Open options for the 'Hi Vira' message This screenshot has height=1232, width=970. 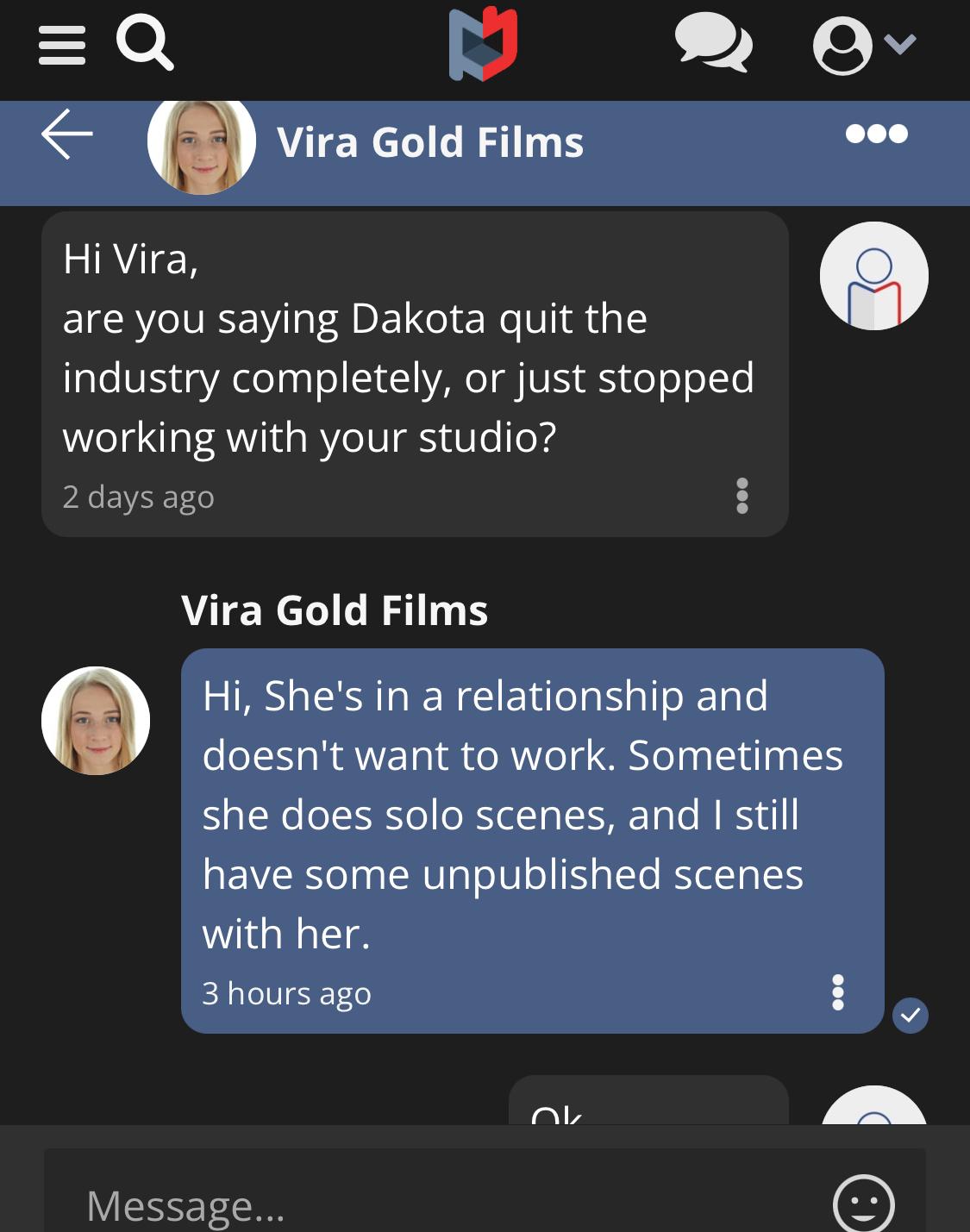pos(742,496)
